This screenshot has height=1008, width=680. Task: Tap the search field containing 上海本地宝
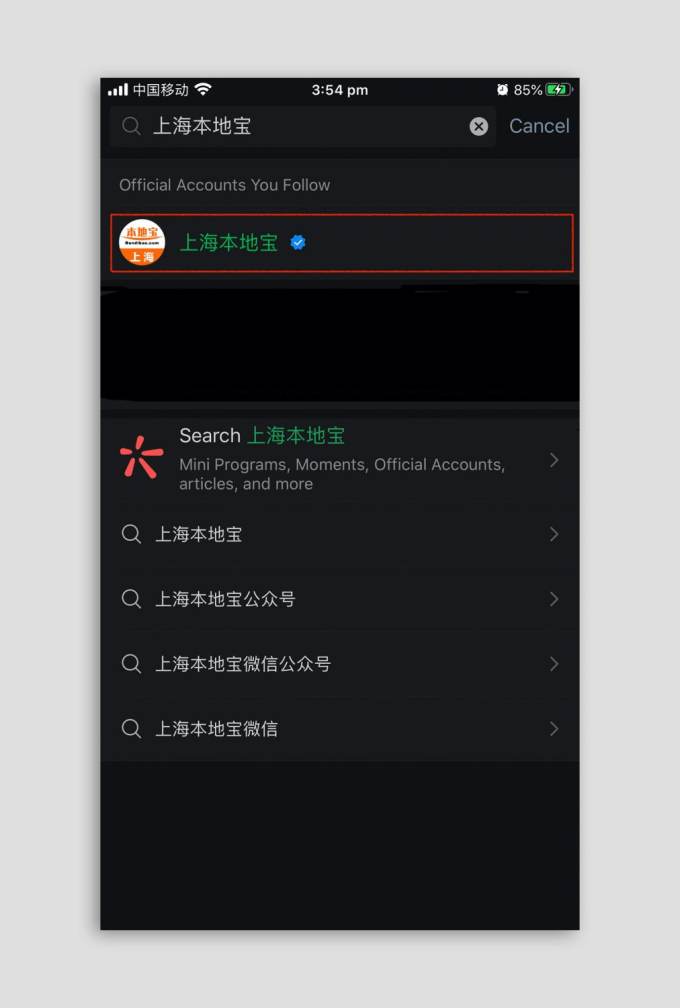300,126
